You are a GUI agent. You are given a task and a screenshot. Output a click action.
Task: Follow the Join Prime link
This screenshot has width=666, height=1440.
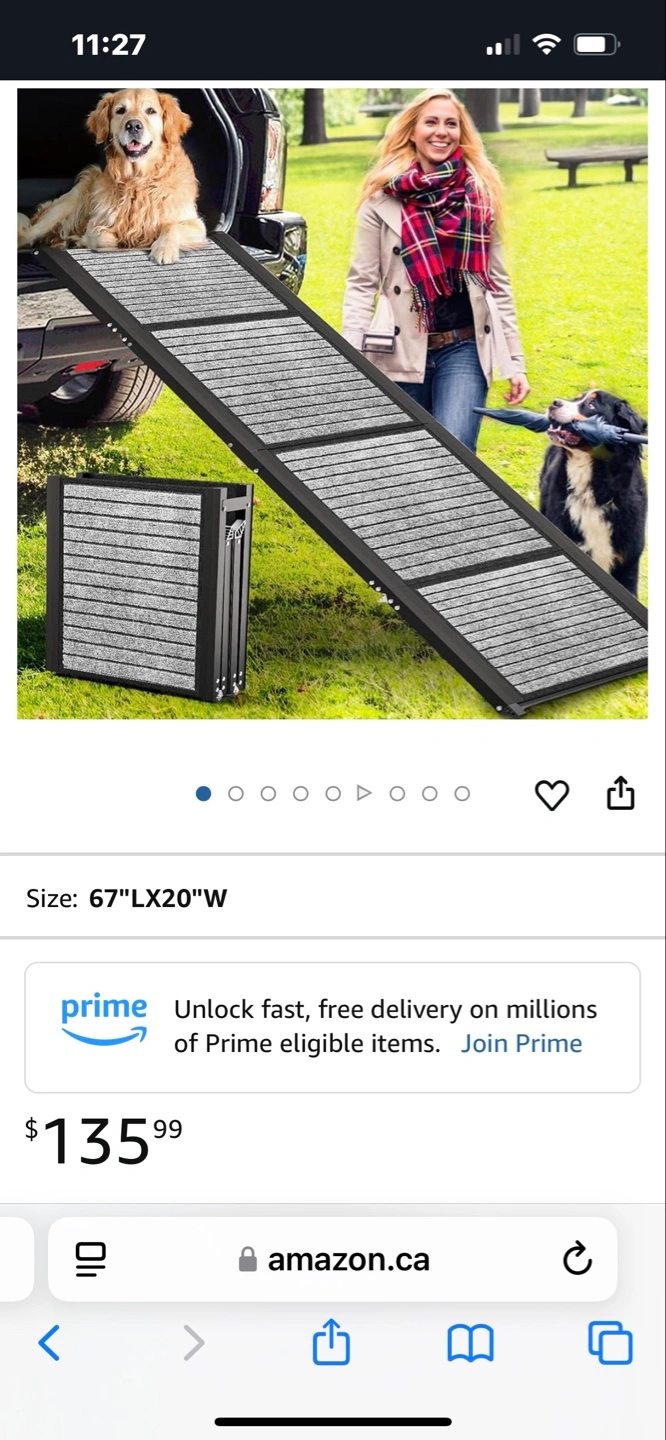(x=521, y=1043)
